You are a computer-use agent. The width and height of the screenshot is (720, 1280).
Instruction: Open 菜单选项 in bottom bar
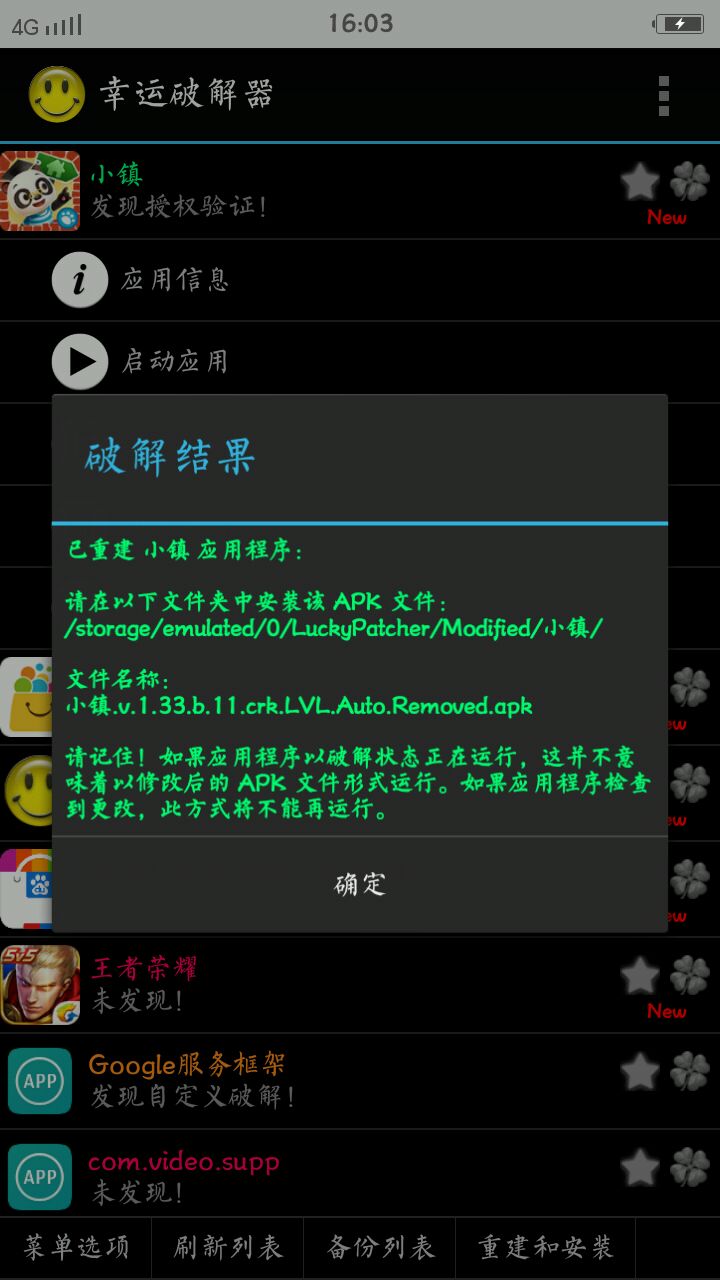point(76,1247)
